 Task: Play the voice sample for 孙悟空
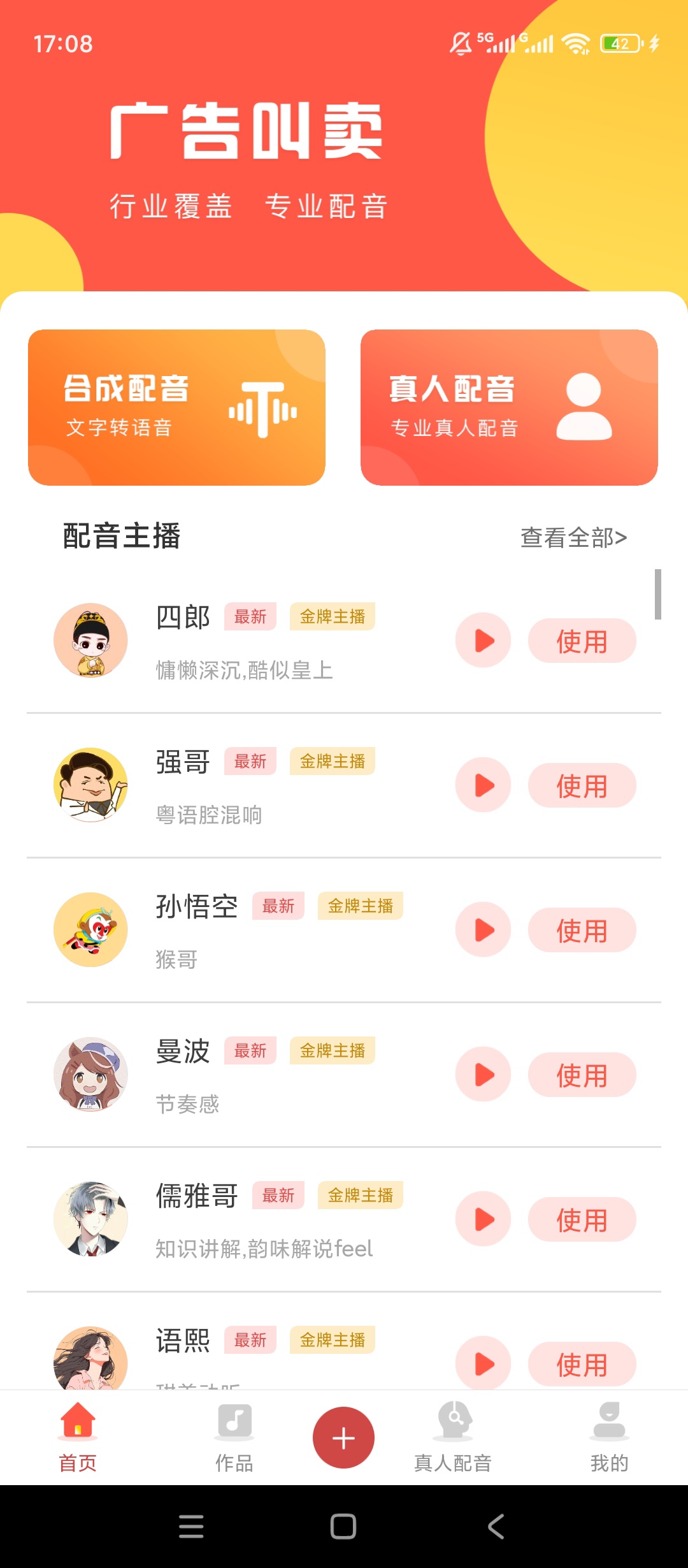pos(484,929)
